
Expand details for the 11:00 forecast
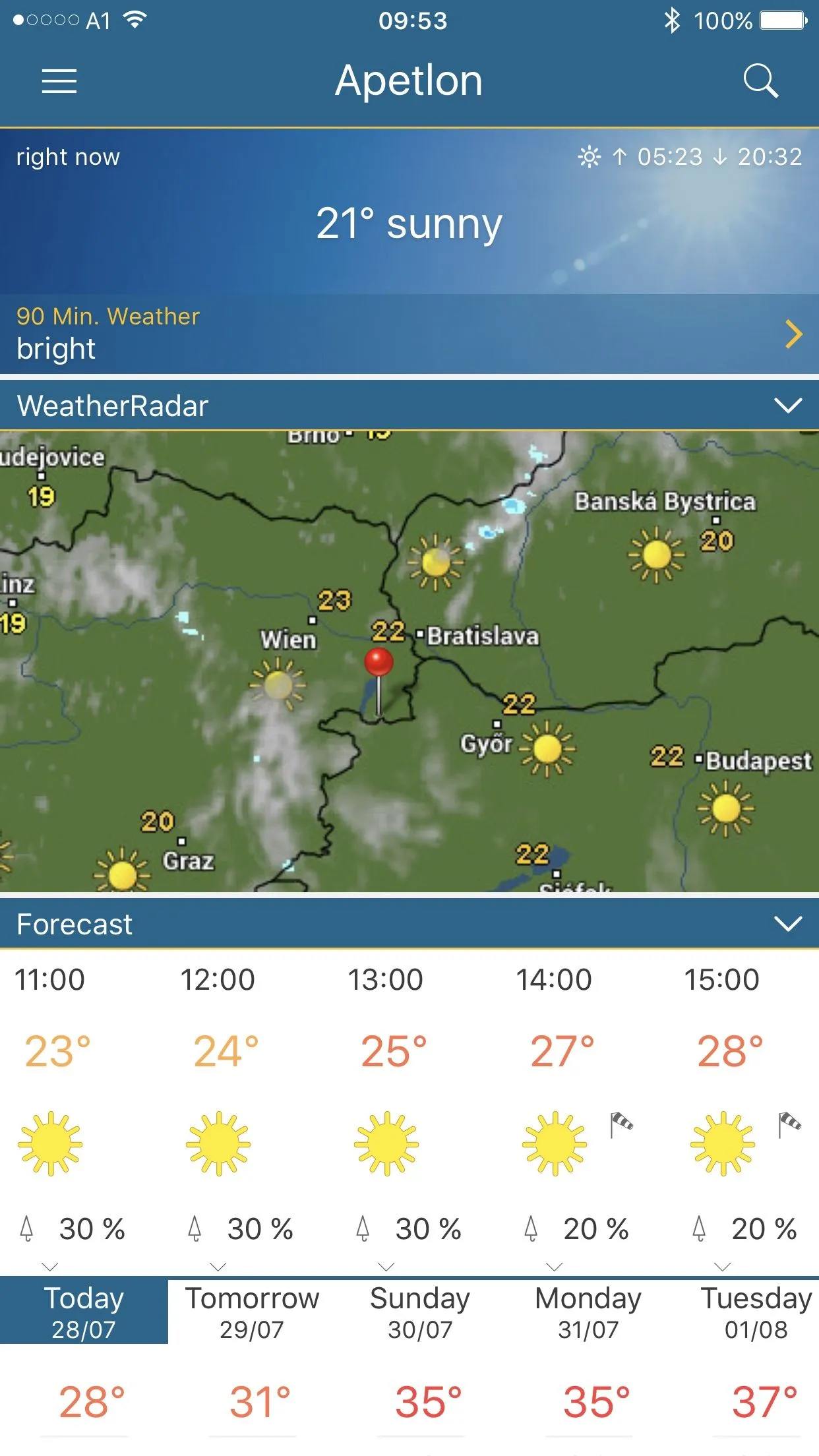coord(50,1266)
